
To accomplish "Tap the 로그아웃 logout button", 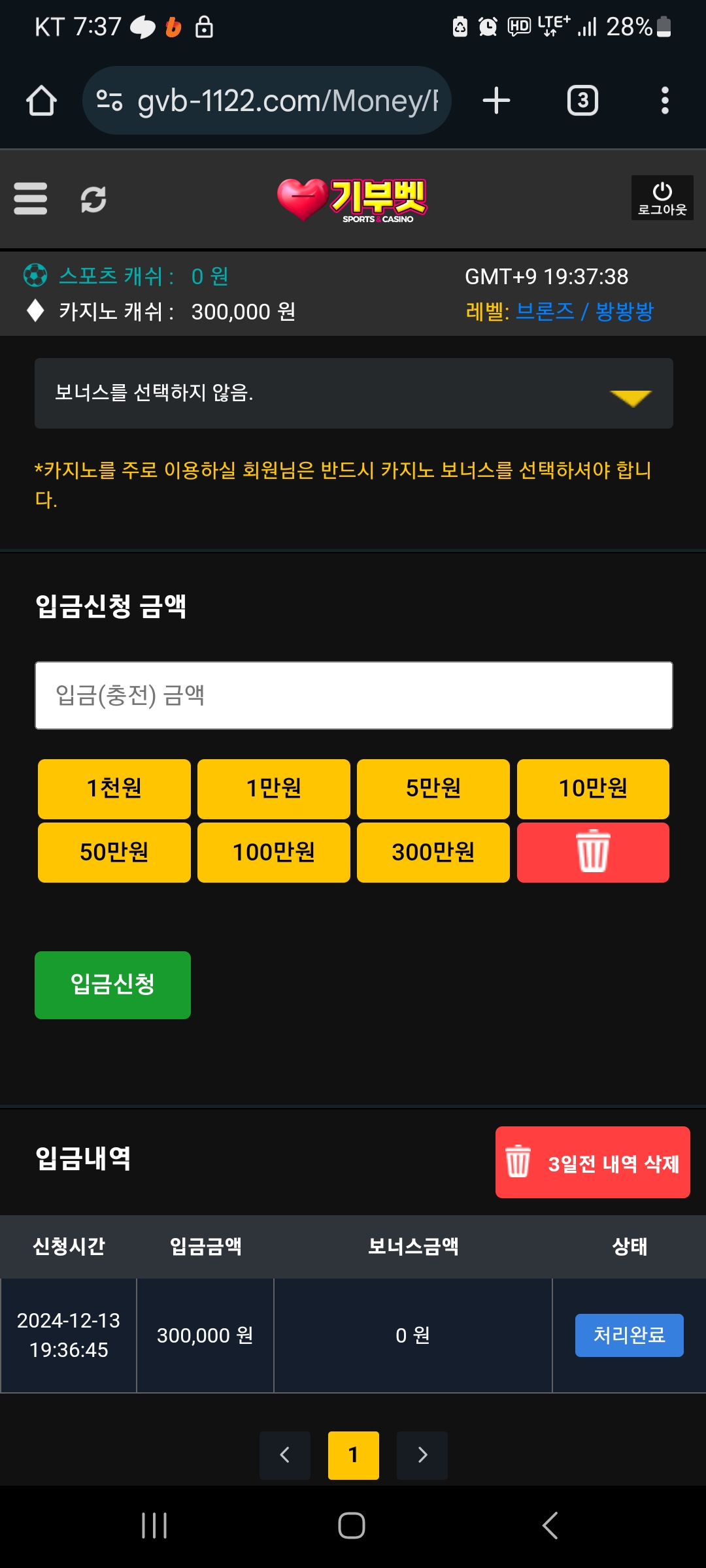I will pyautogui.click(x=662, y=198).
